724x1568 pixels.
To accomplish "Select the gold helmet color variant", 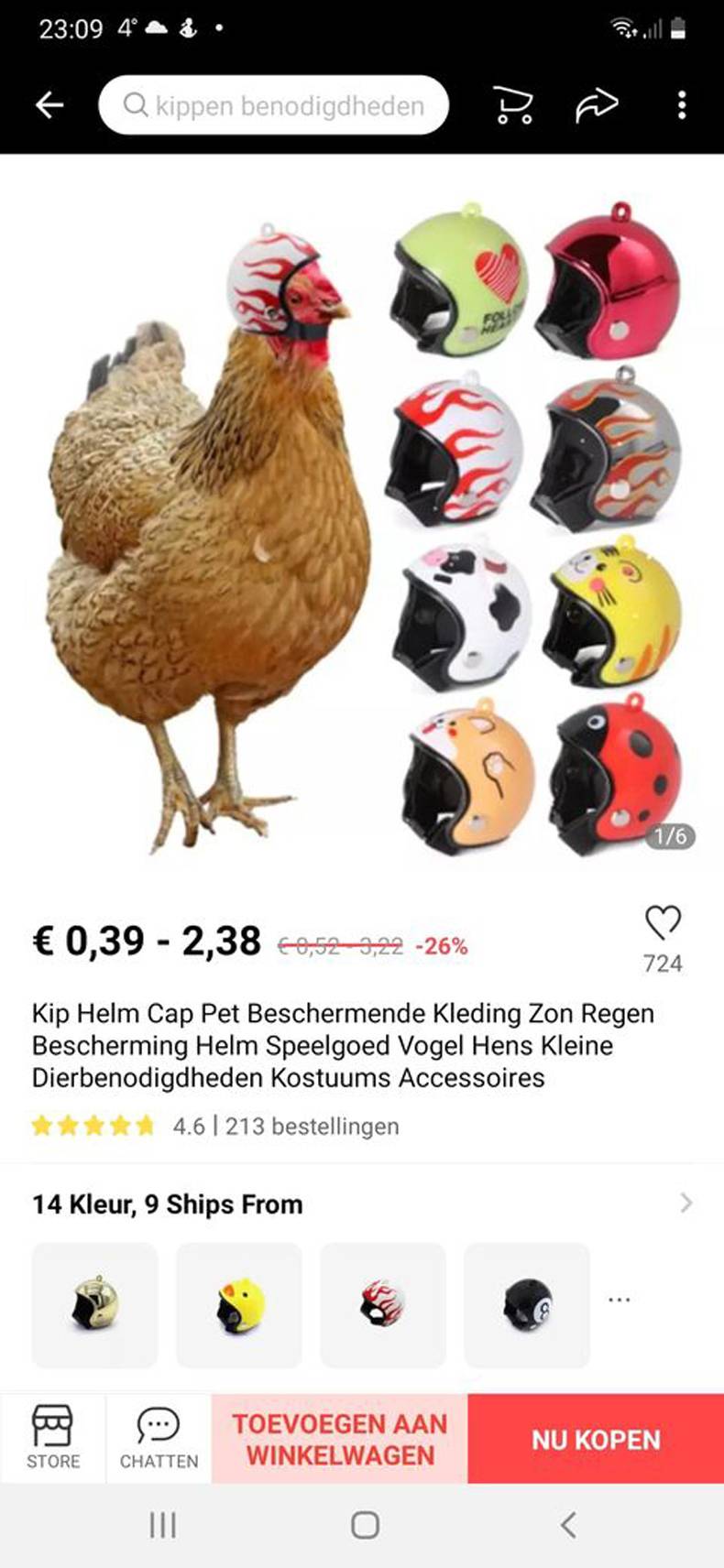I will 95,1304.
